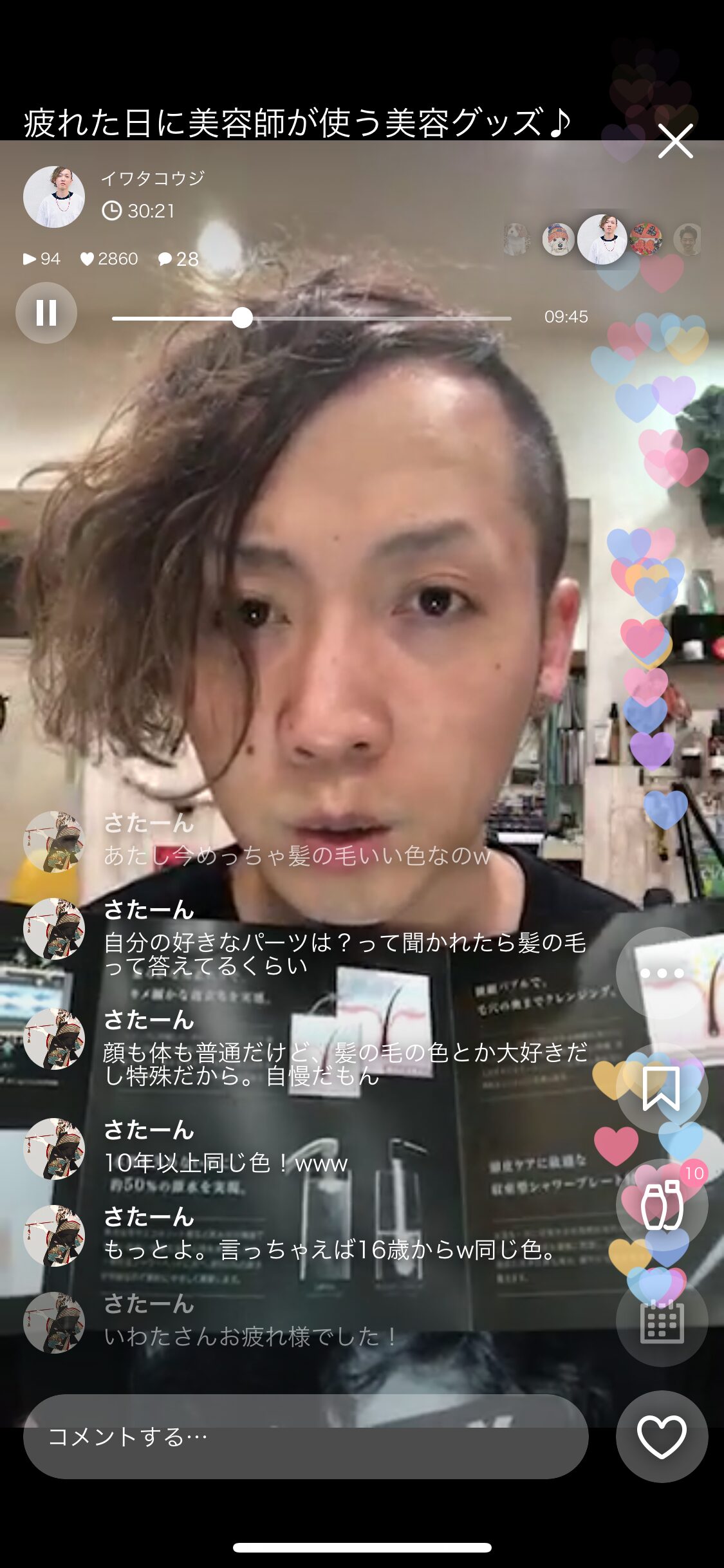Open the three-dot more options button
The width and height of the screenshot is (724, 1568).
662,973
